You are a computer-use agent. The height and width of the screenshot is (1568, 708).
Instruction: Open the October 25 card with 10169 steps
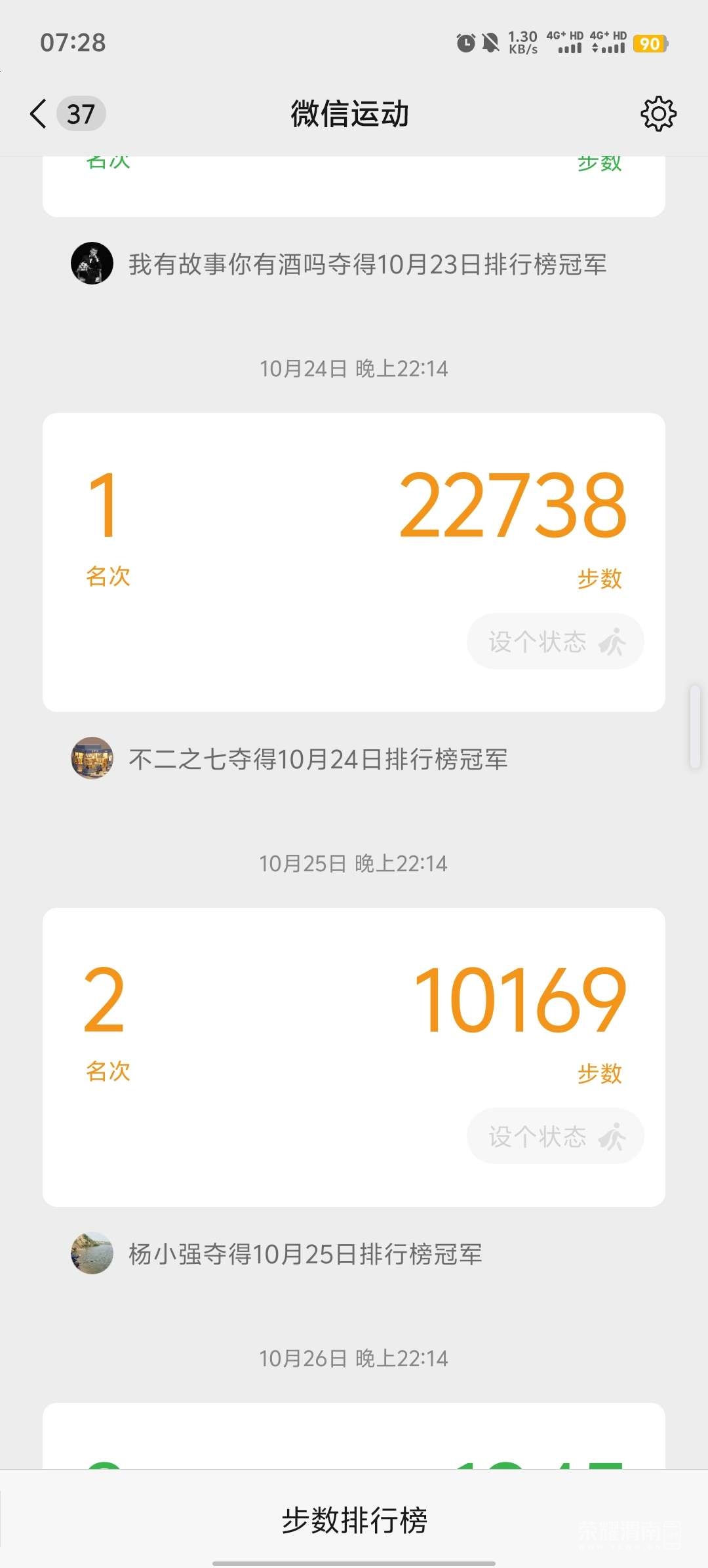point(354,1019)
